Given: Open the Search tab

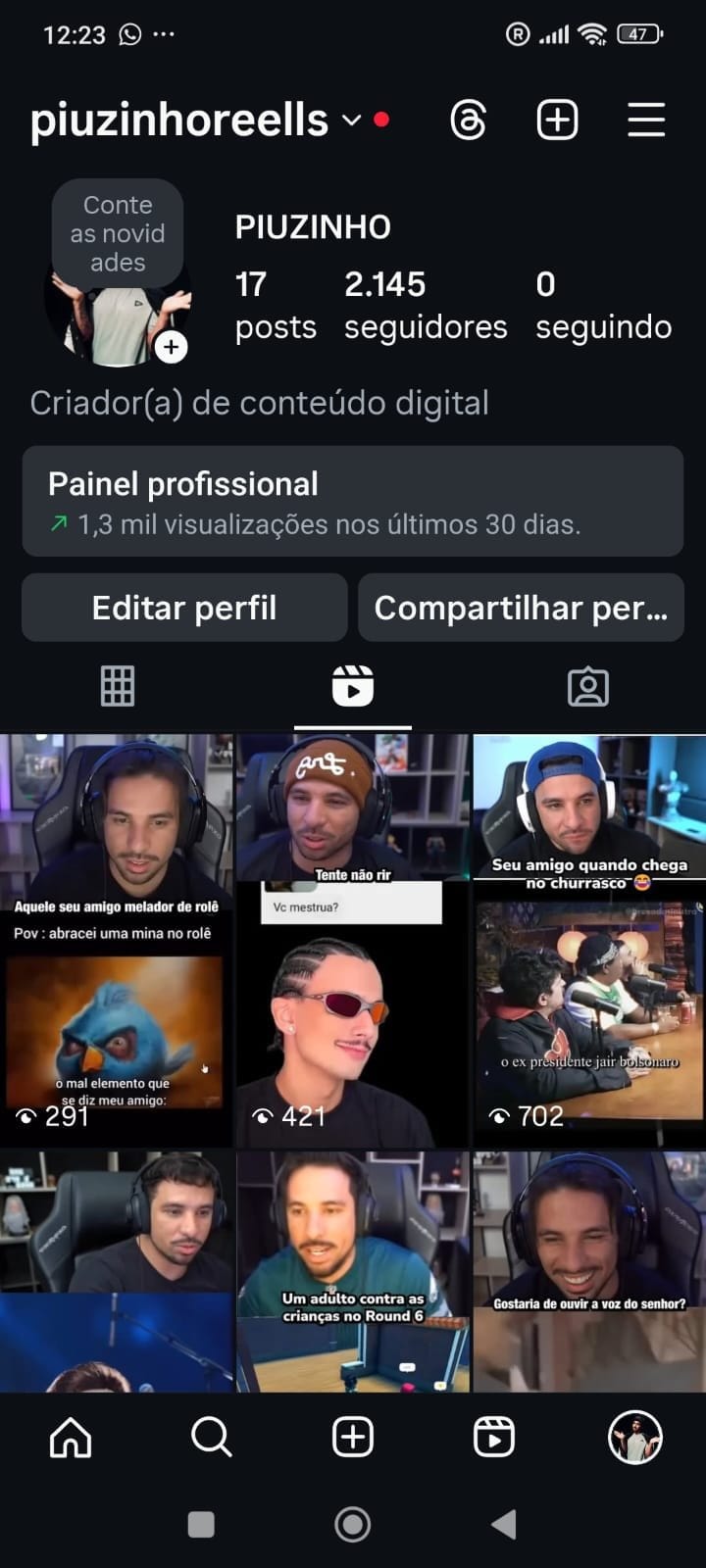Looking at the screenshot, I should (x=211, y=1438).
